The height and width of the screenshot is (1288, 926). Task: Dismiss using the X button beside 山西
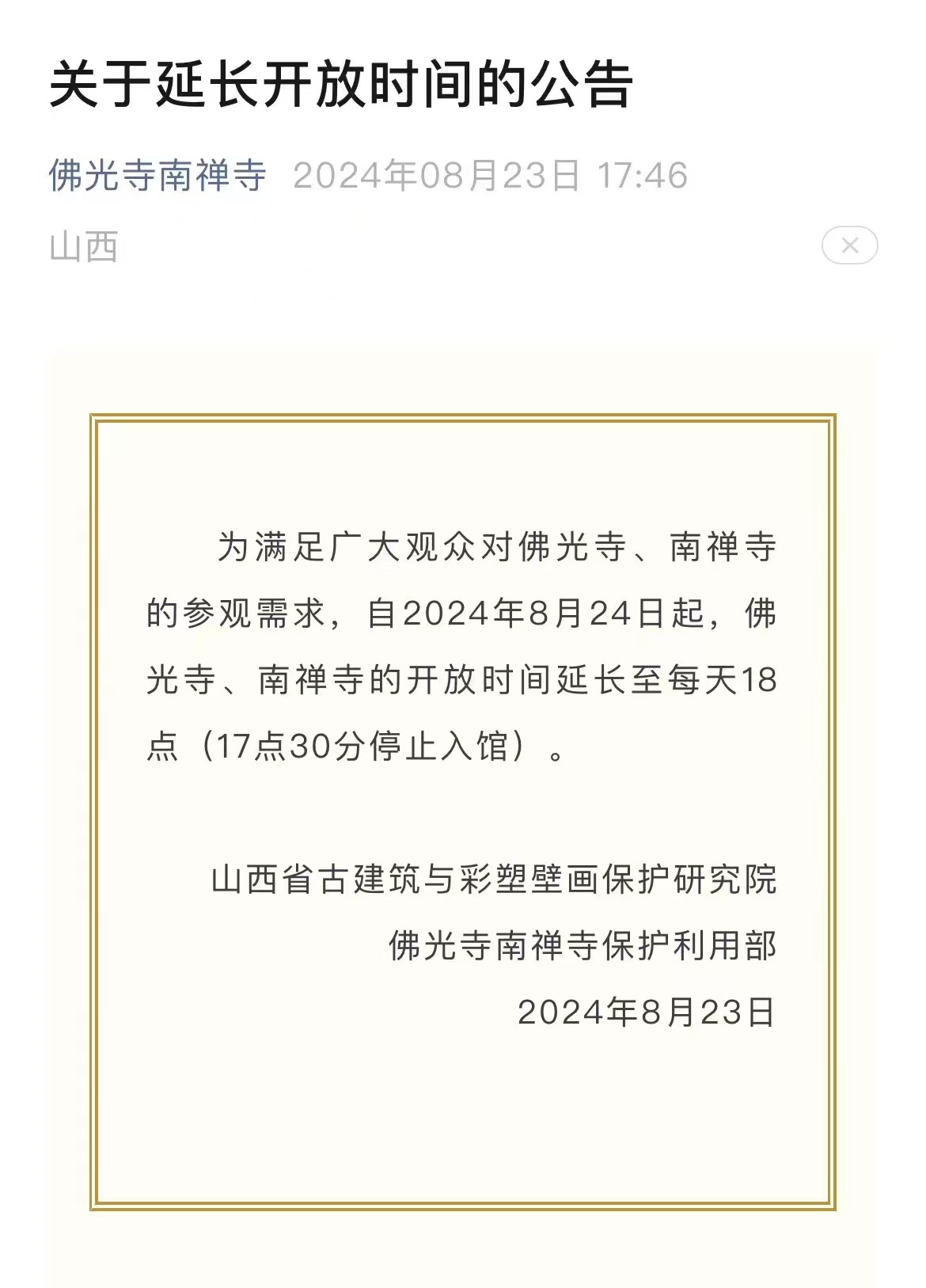(849, 245)
